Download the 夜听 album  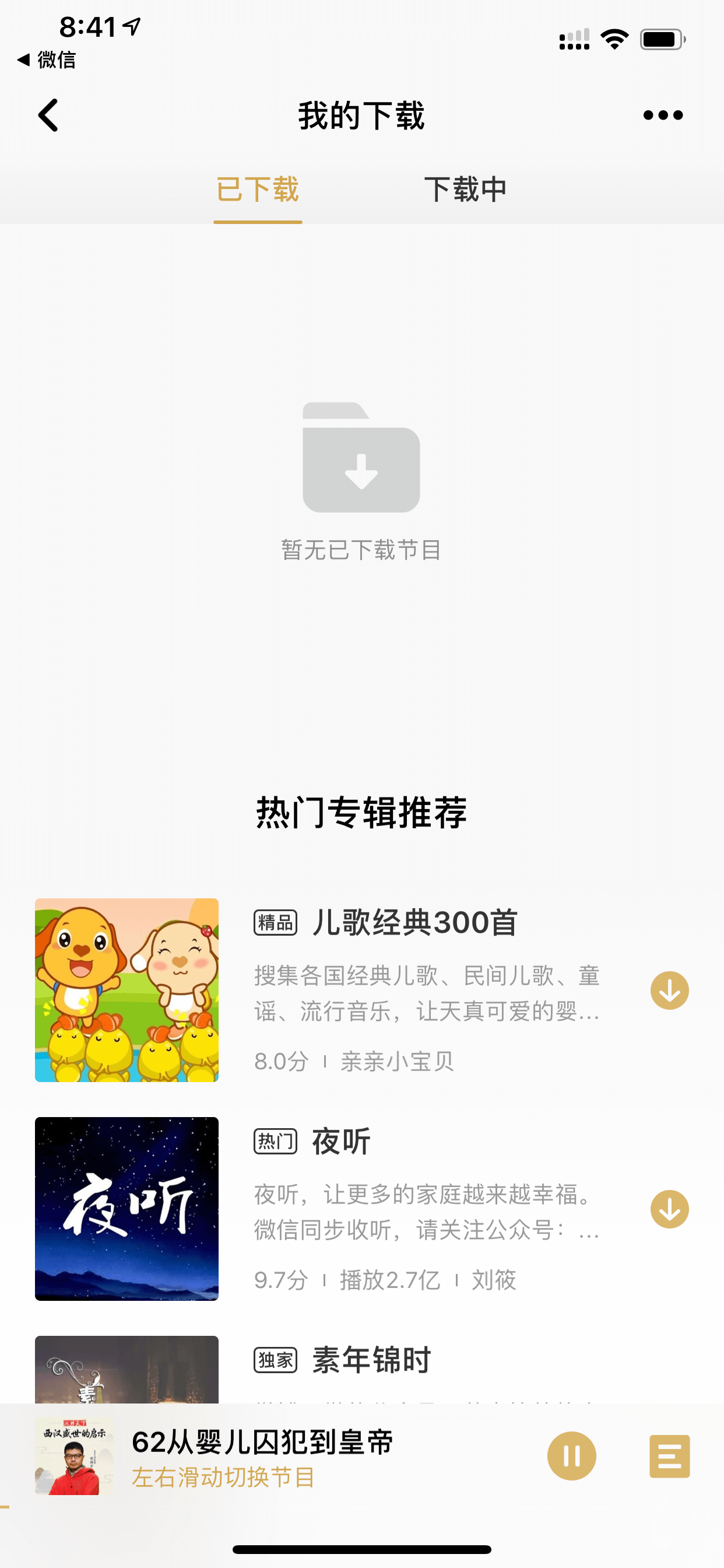[669, 1209]
